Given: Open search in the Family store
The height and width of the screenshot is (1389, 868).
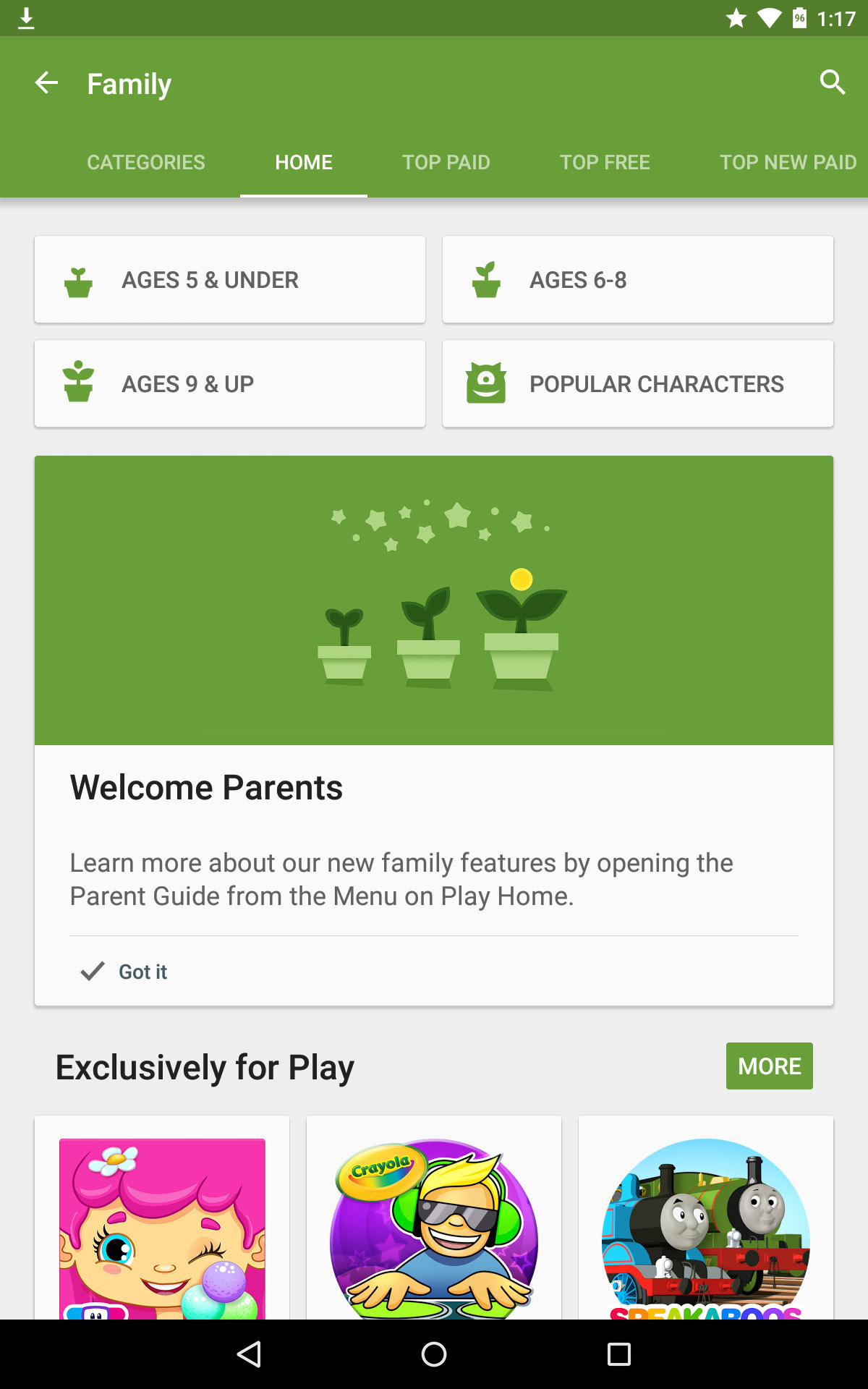Looking at the screenshot, I should pos(832,83).
